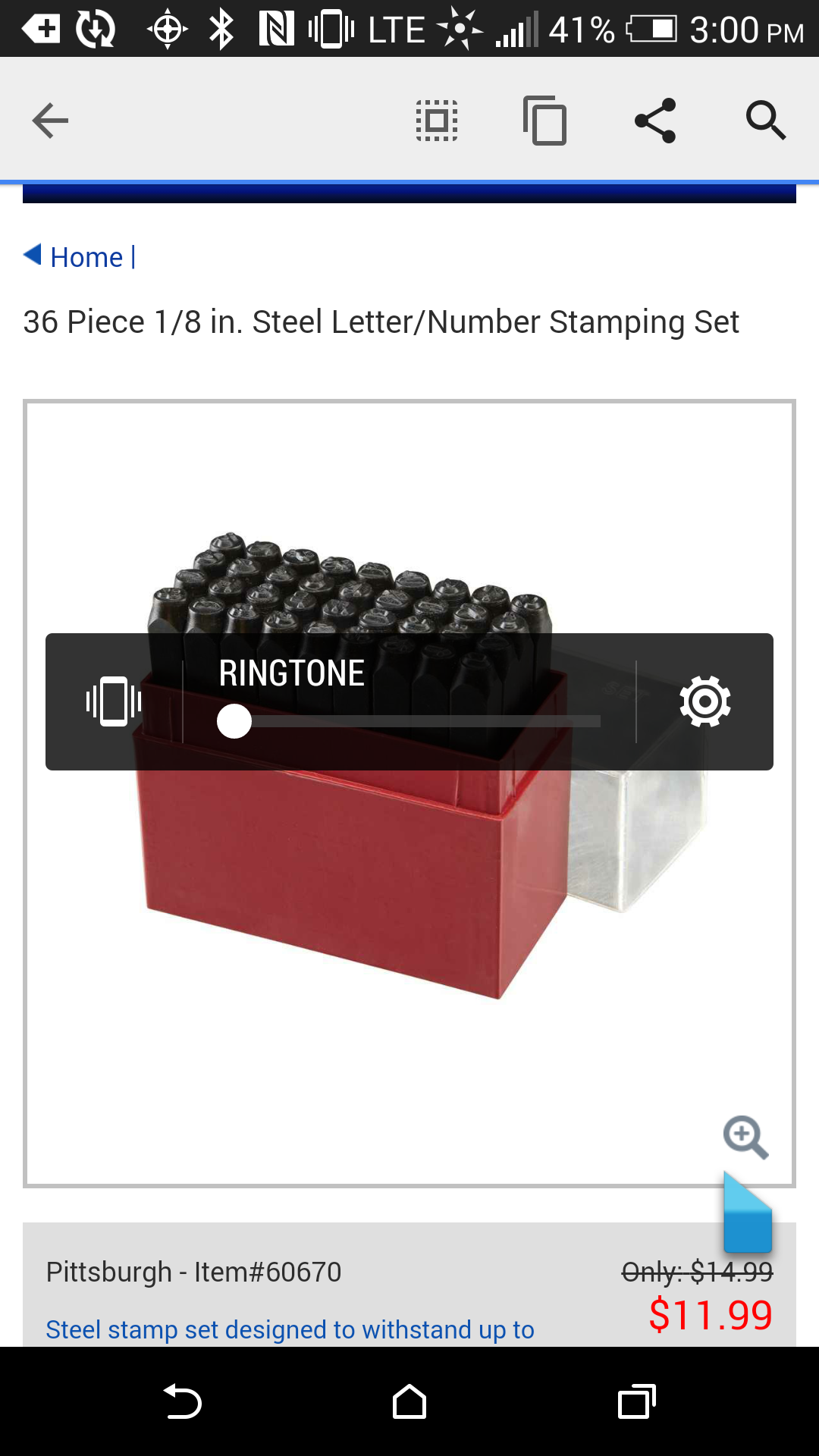The width and height of the screenshot is (819, 1456).
Task: Open recent apps from the navigation bar
Action: [x=637, y=1401]
